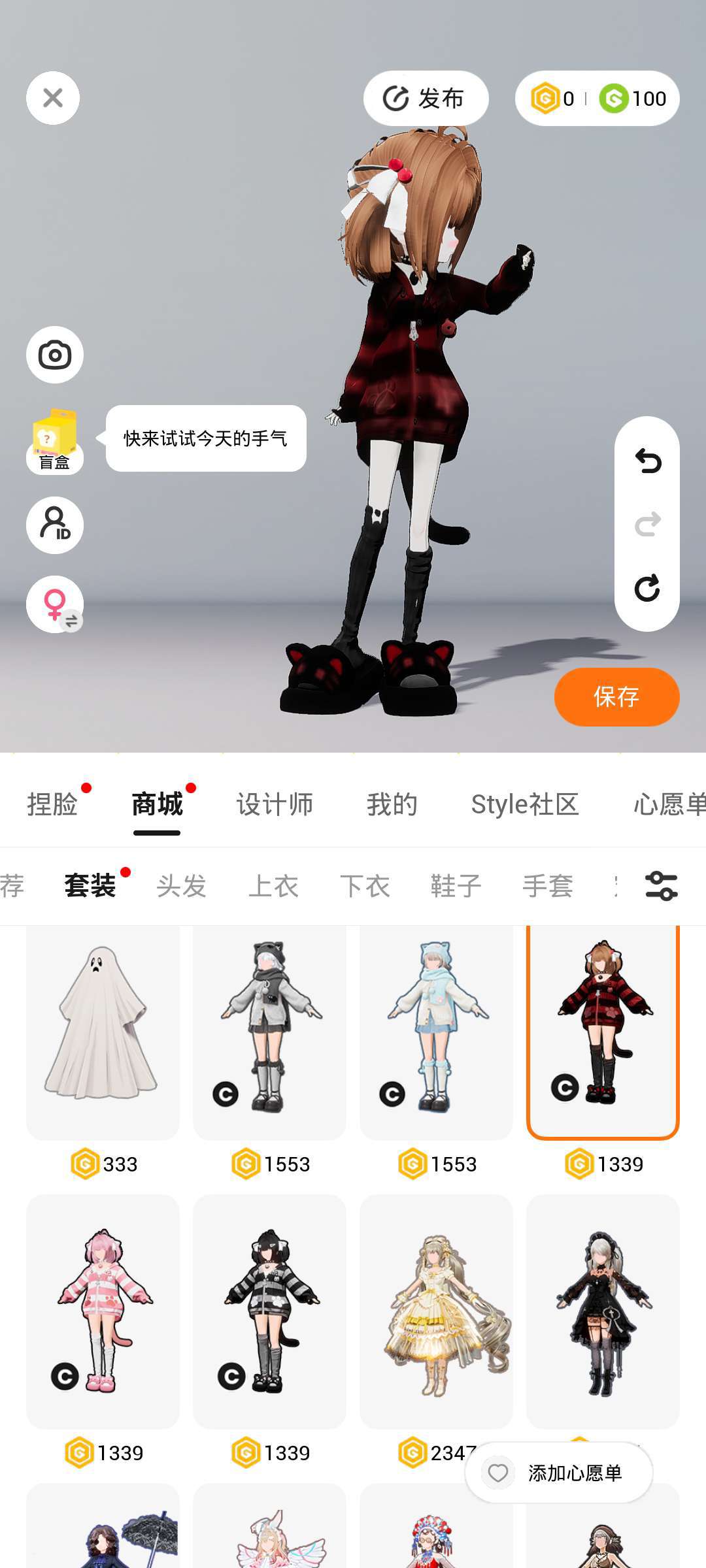Undo the last change

[x=647, y=461]
